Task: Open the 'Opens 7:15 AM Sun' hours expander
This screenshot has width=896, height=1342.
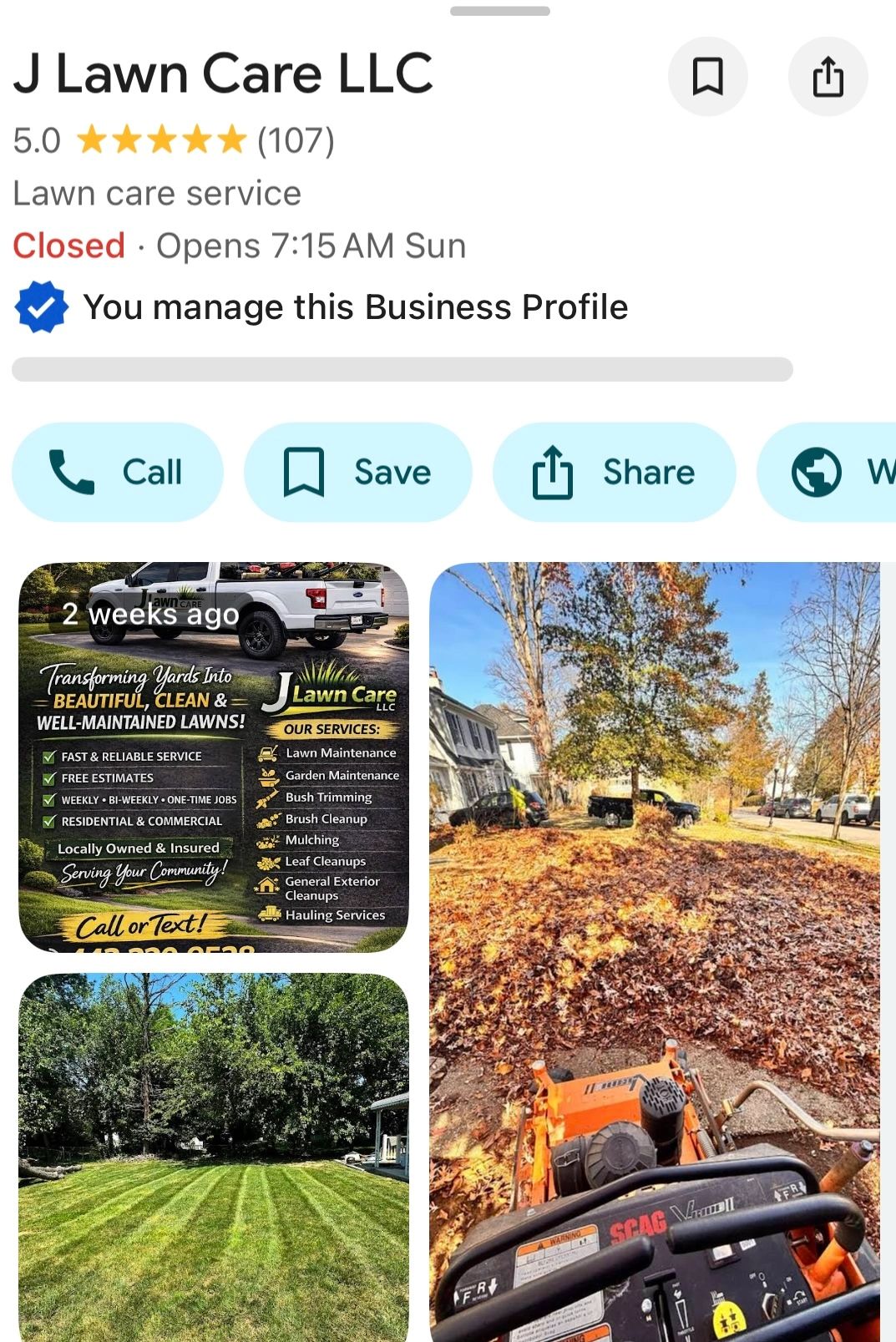Action: [x=311, y=246]
